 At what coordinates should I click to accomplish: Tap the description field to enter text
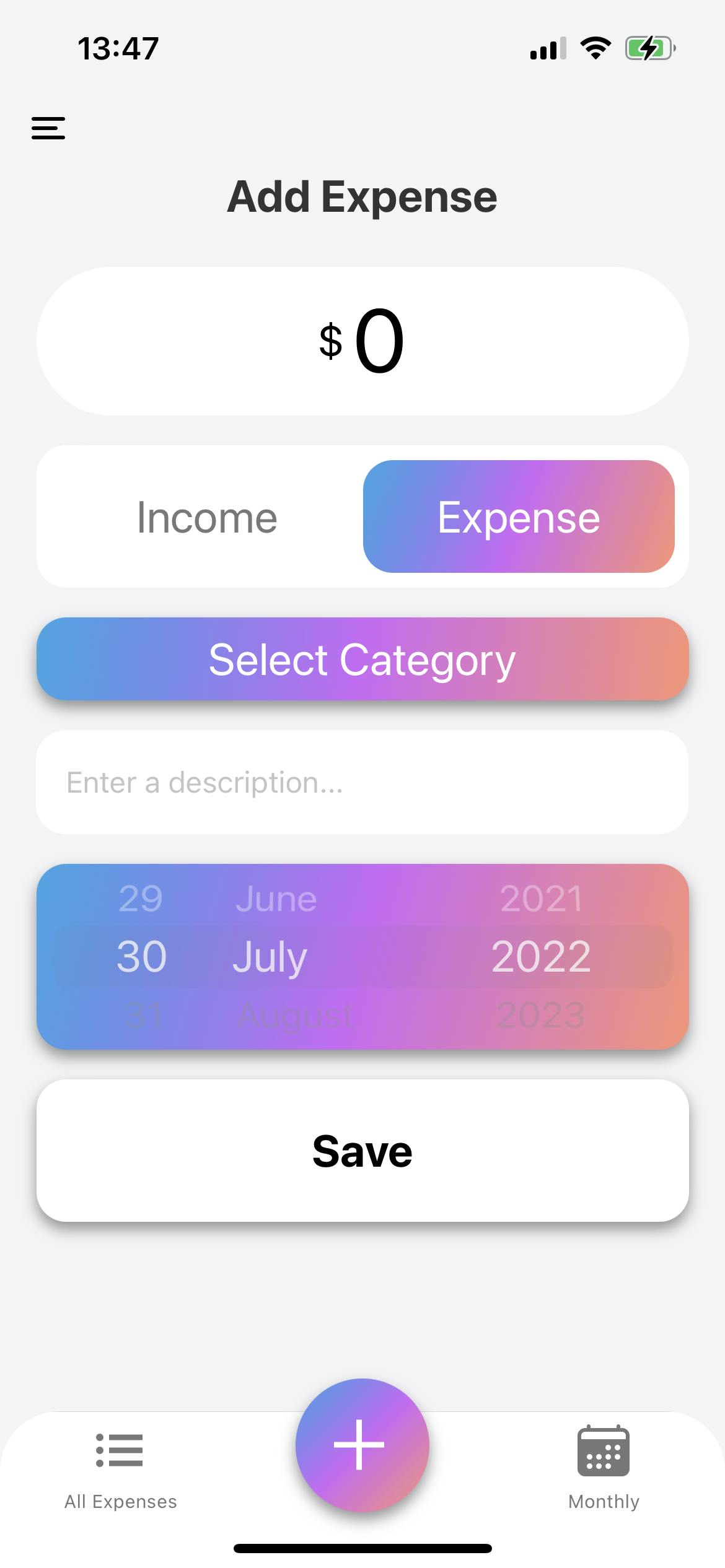362,782
